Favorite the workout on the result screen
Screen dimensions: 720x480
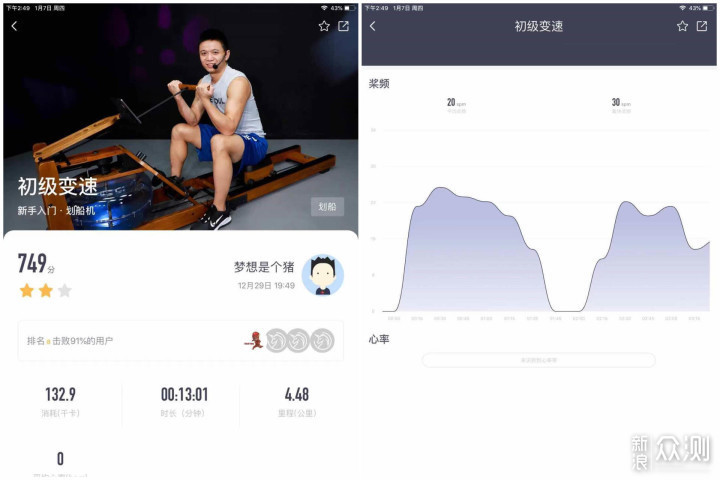tap(324, 27)
